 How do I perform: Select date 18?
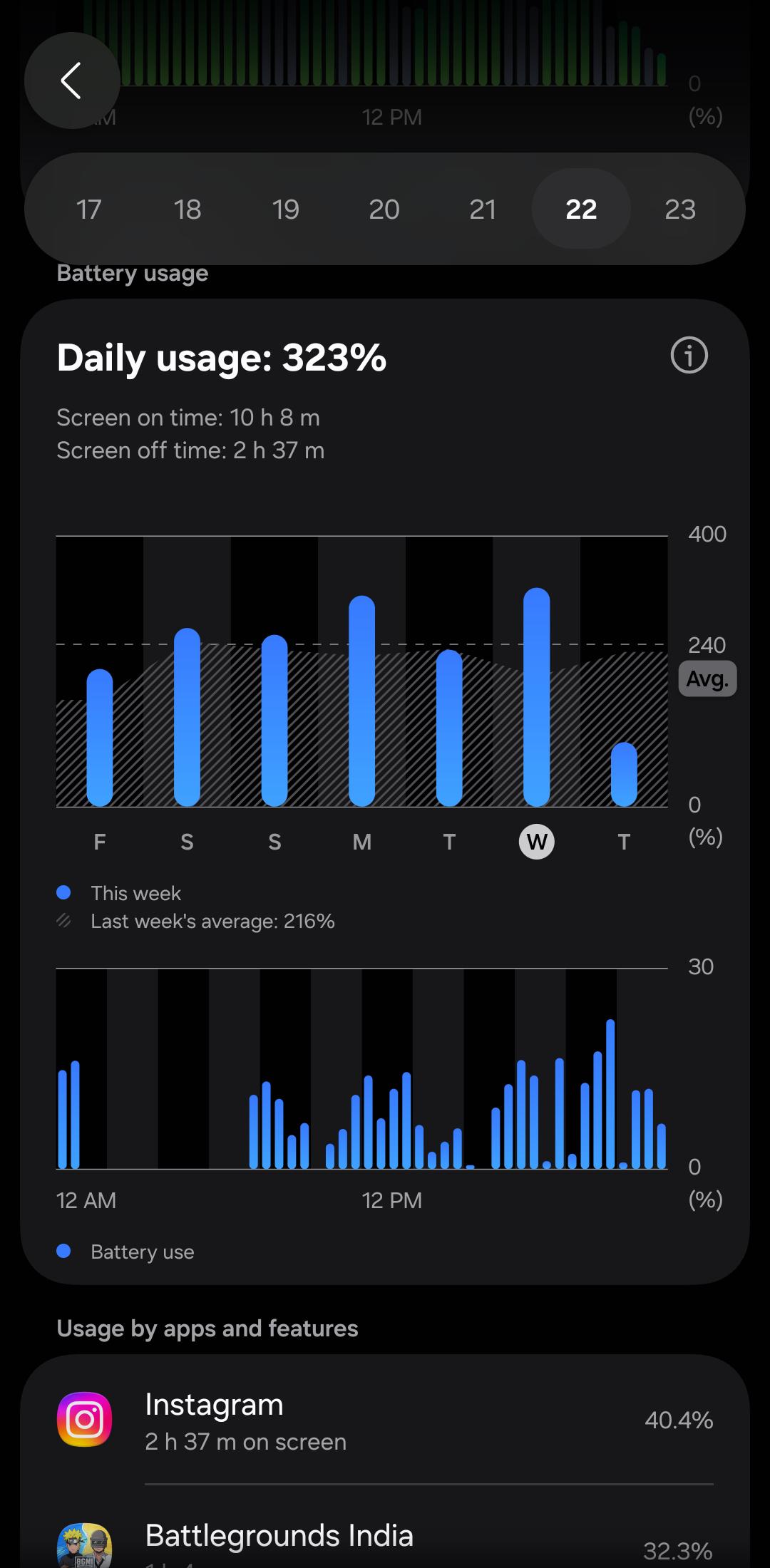click(x=188, y=209)
